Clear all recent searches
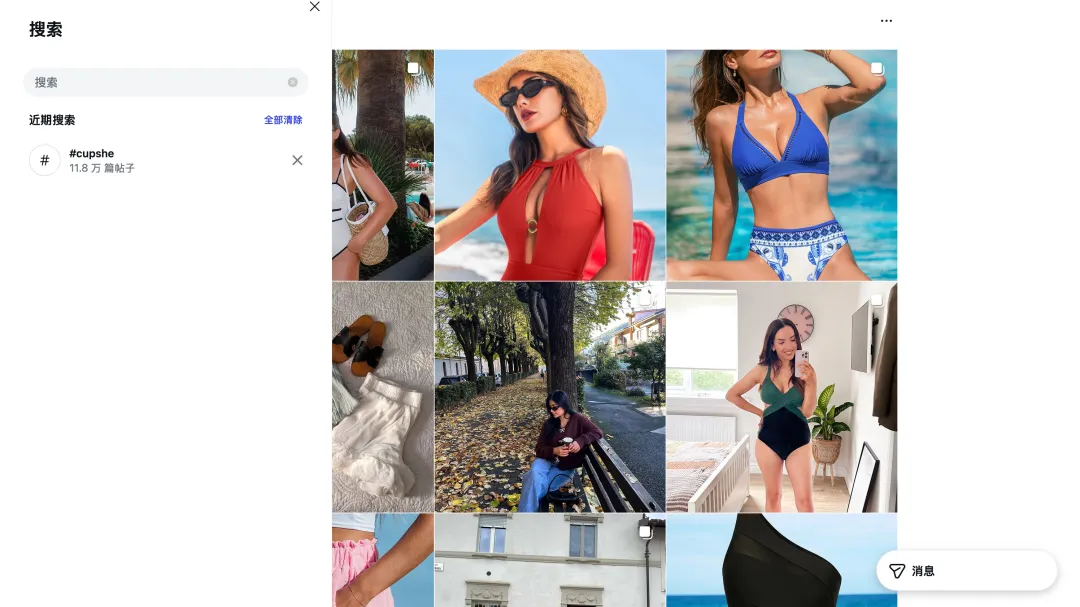Viewport: 1080px width, 607px height. [x=283, y=120]
